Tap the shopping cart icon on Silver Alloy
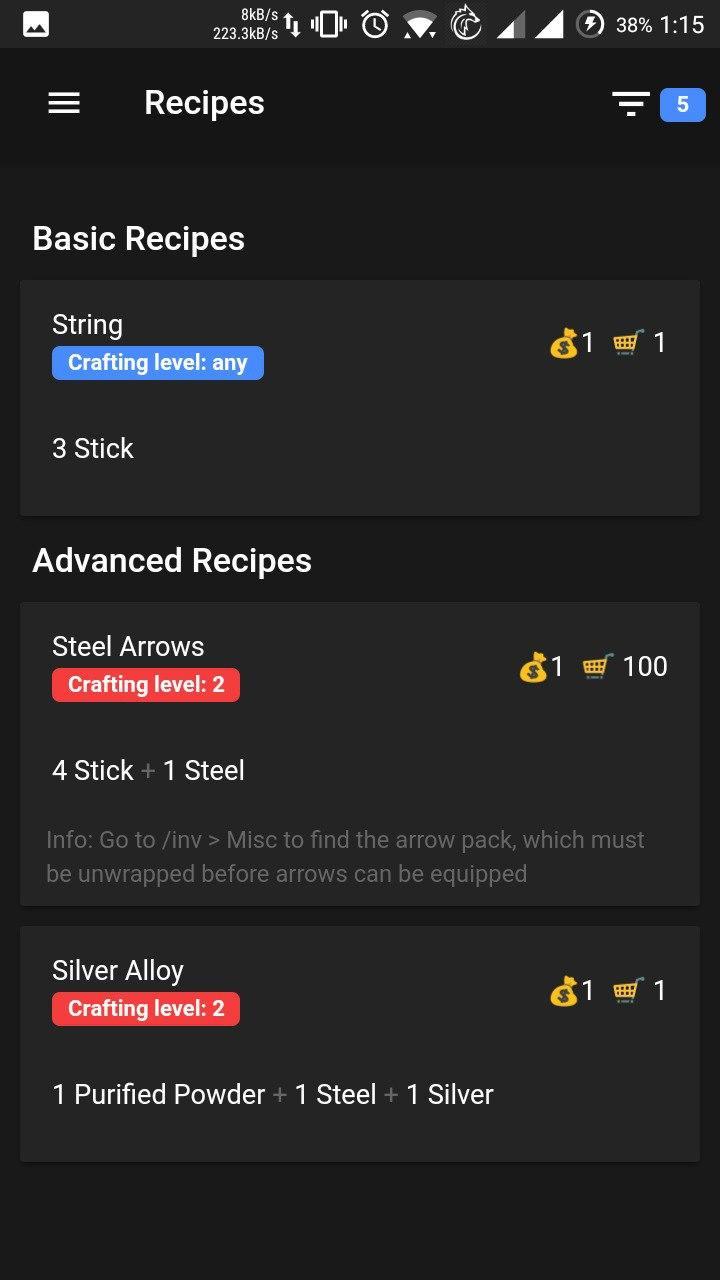This screenshot has height=1280, width=720. point(627,990)
